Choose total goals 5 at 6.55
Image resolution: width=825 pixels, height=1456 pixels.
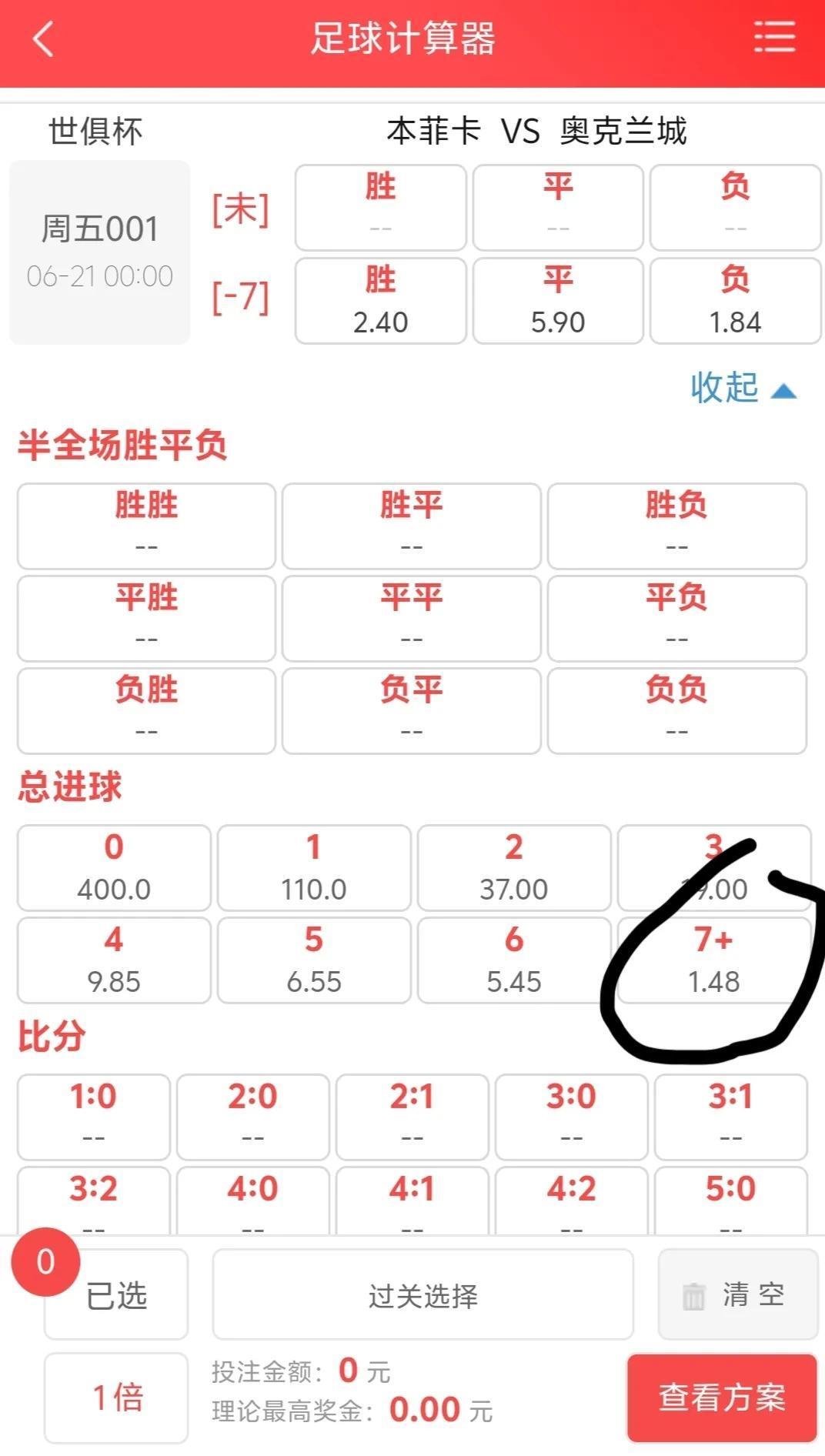[314, 960]
